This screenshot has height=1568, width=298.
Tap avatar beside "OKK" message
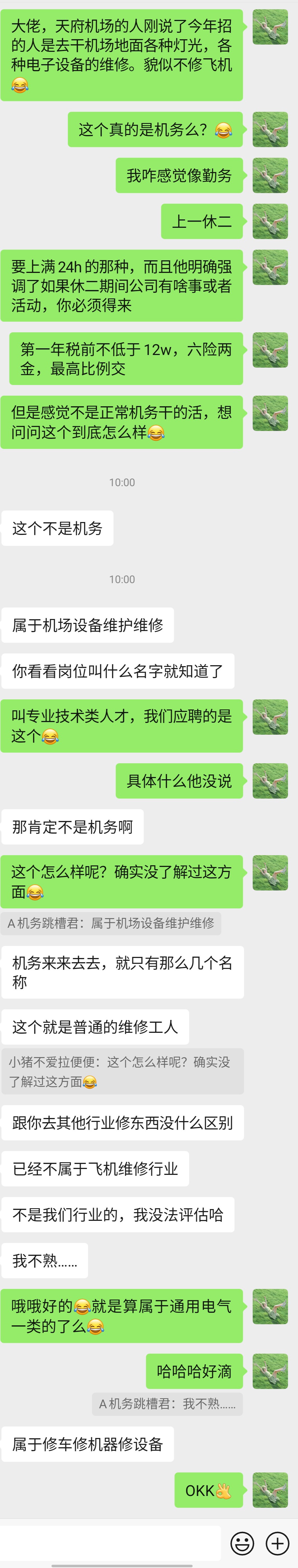click(x=270, y=1490)
